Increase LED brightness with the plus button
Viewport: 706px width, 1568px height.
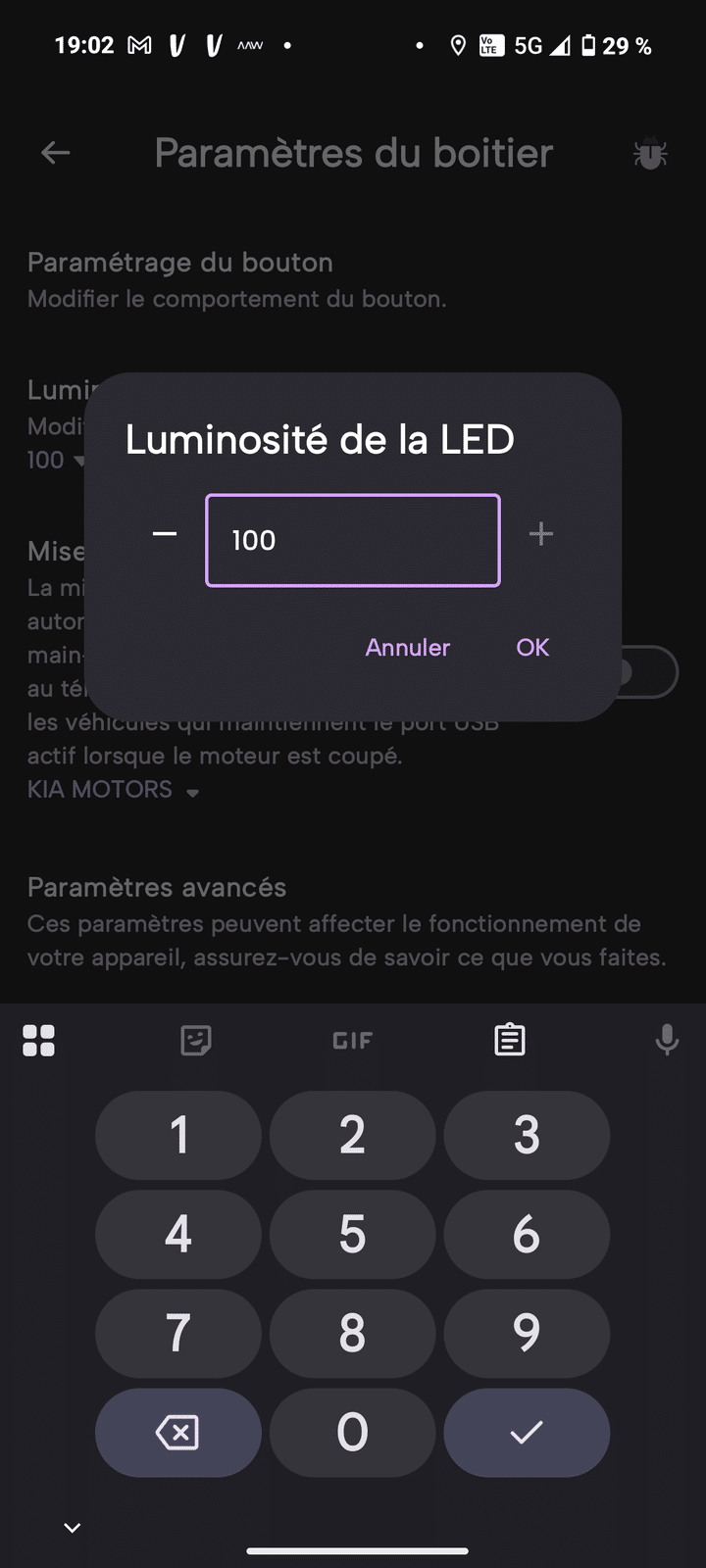[x=541, y=534]
